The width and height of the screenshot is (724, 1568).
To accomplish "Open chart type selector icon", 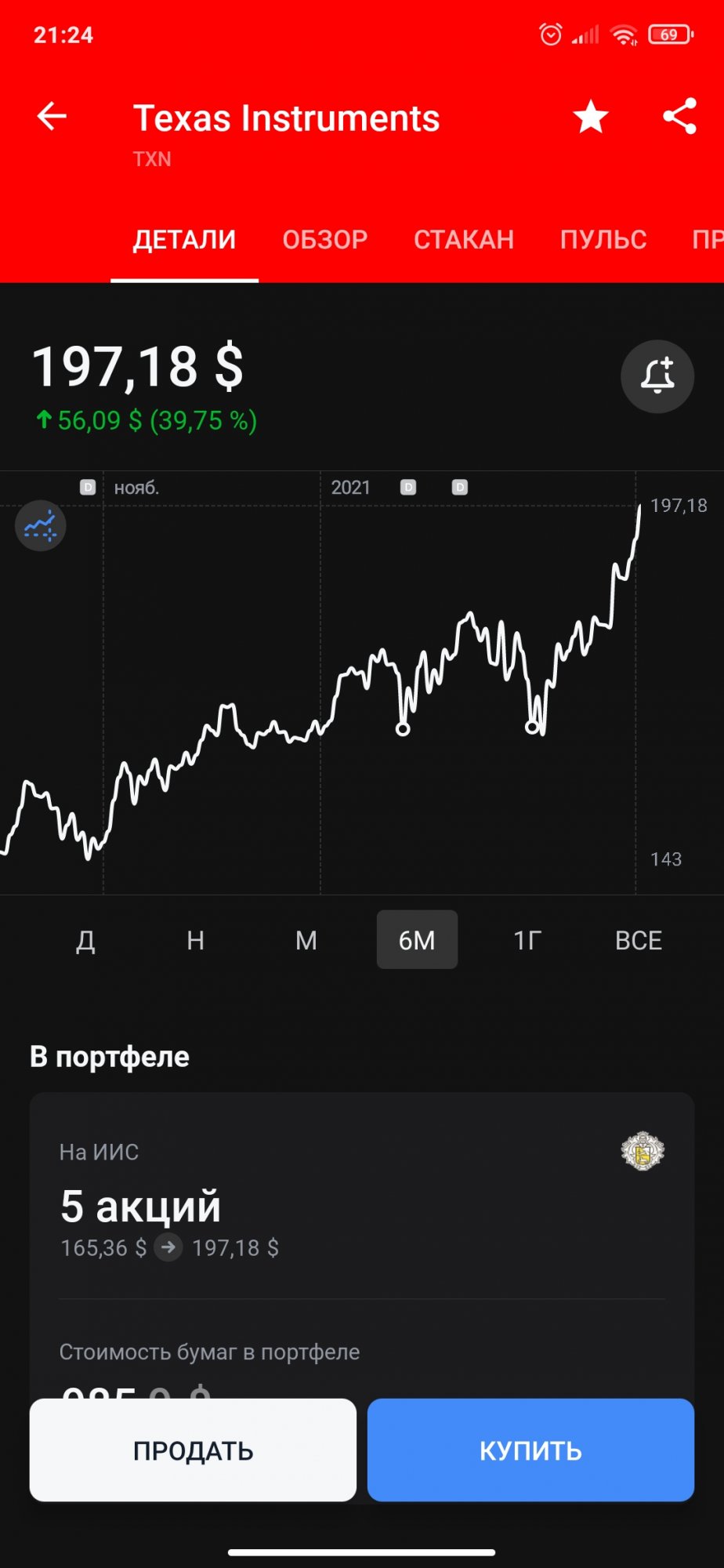I will tap(40, 526).
